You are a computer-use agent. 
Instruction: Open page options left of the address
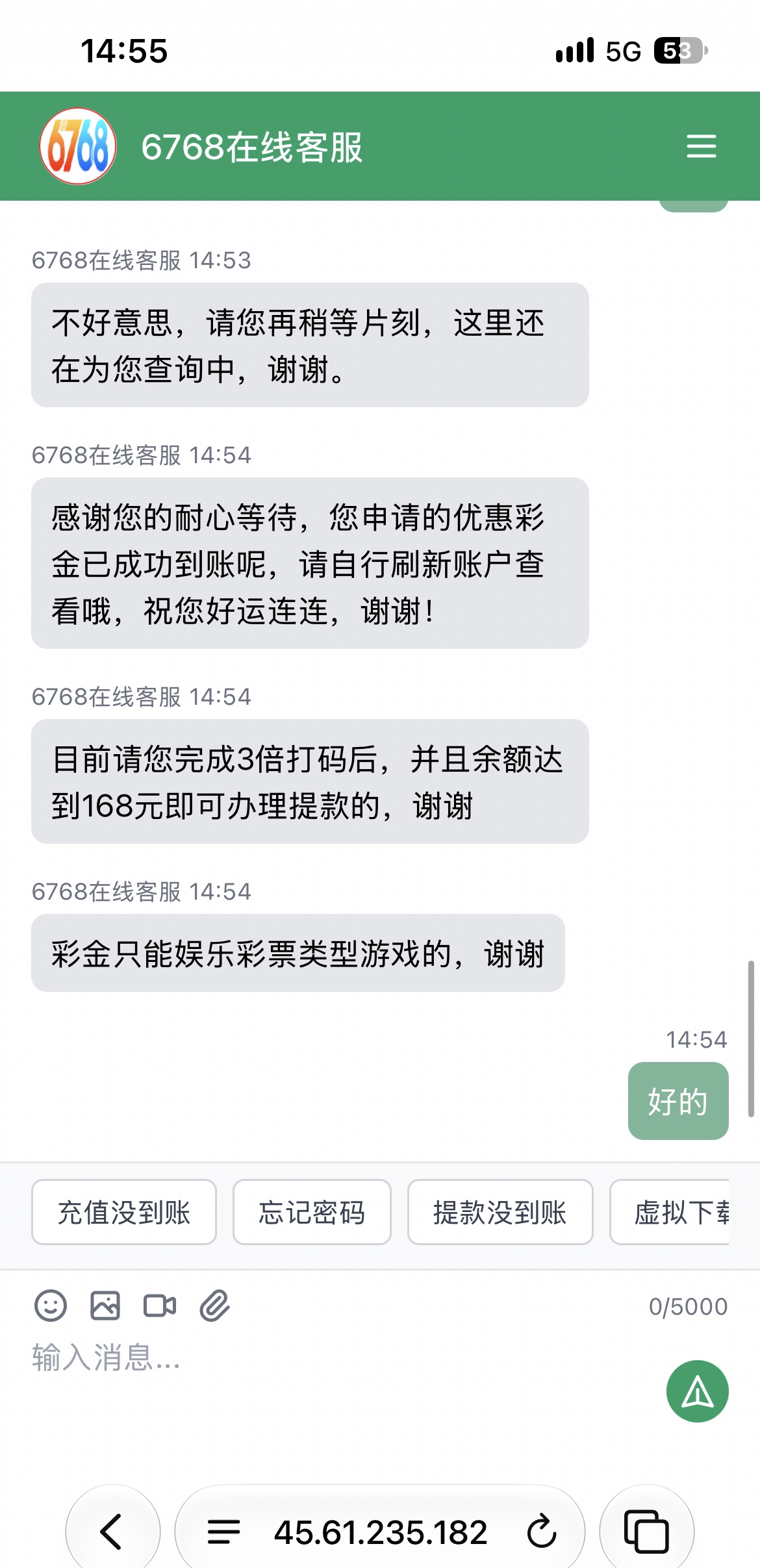click(x=224, y=1532)
